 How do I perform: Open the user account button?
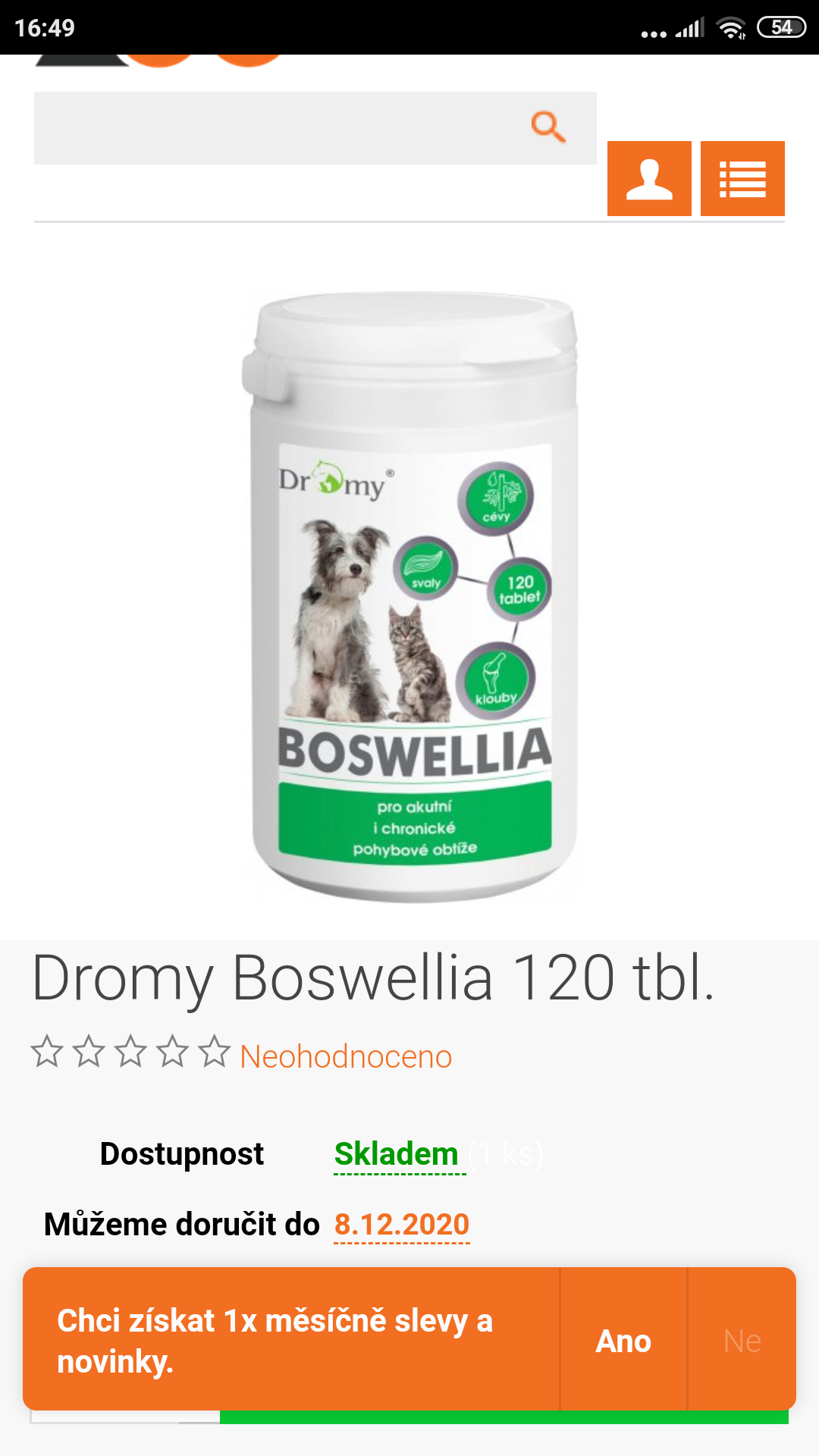[x=649, y=179]
